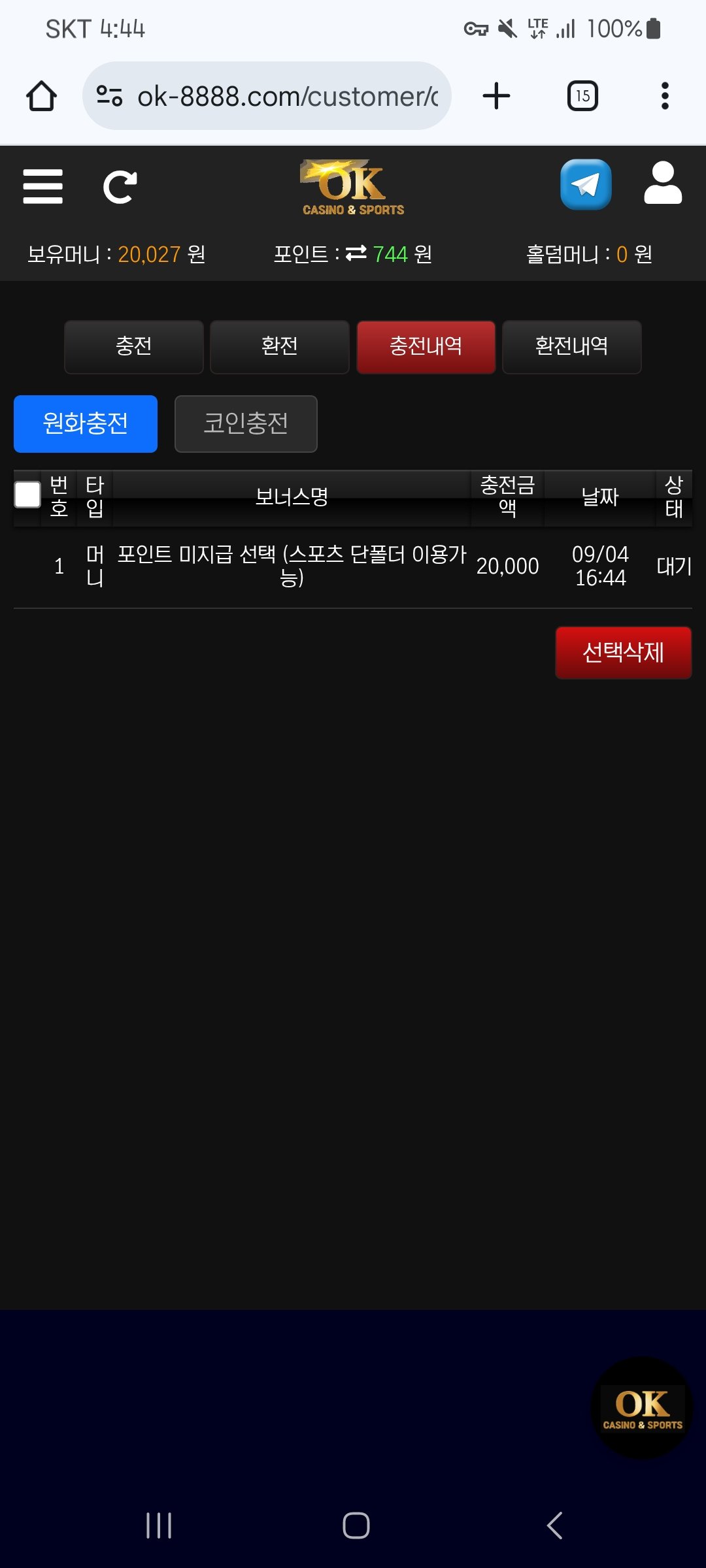Screen dimensions: 706x1568
Task: Switch to the 환전 tab
Action: click(280, 346)
